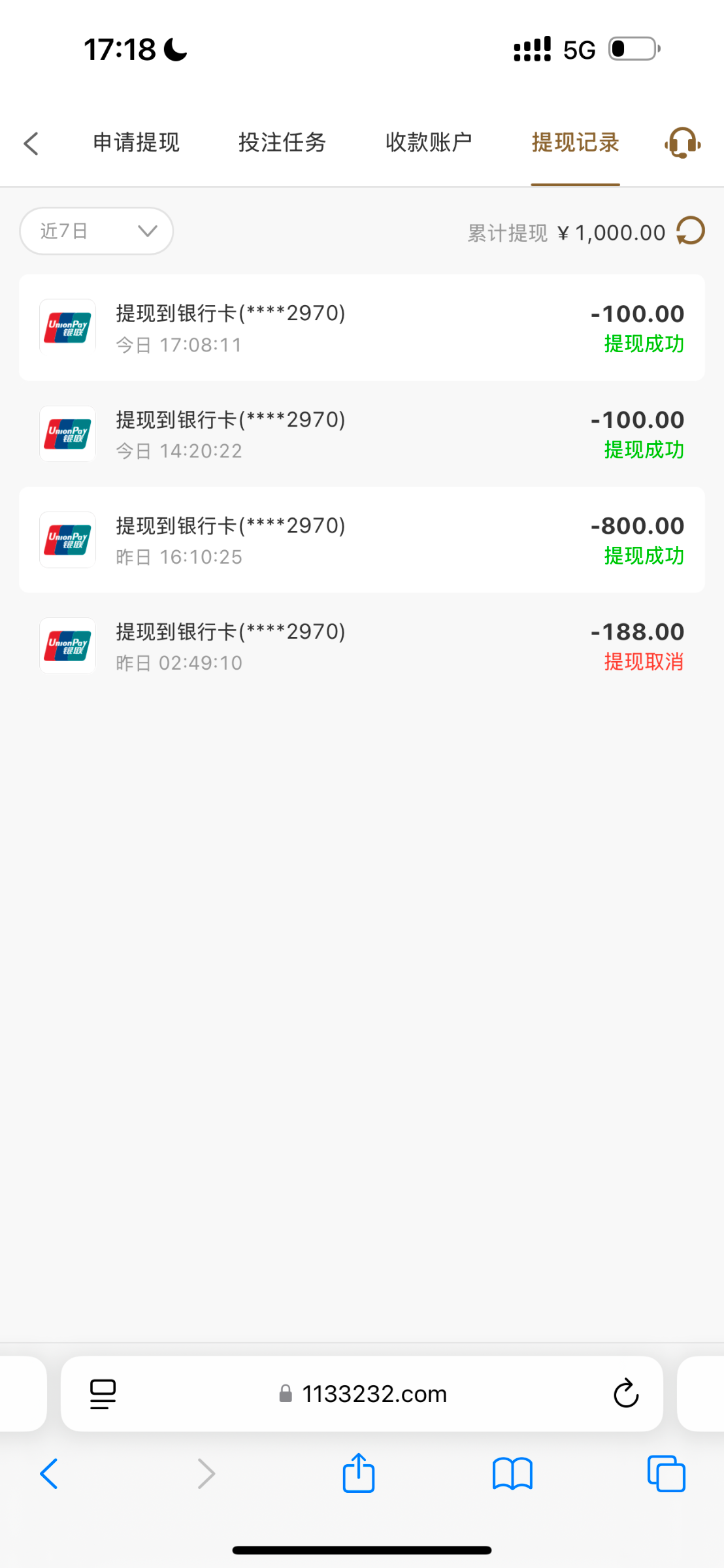Switch to the 申请提现 tab

(x=136, y=142)
